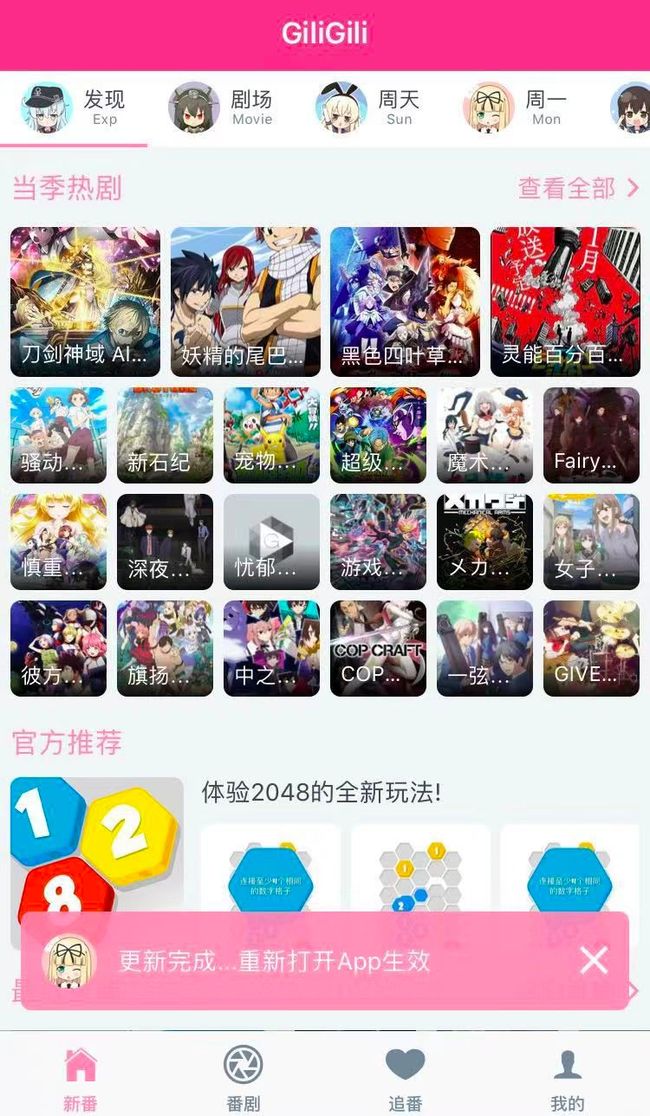The image size is (650, 1116).
Task: Open the 新石纪 anime tile
Action: [x=164, y=435]
